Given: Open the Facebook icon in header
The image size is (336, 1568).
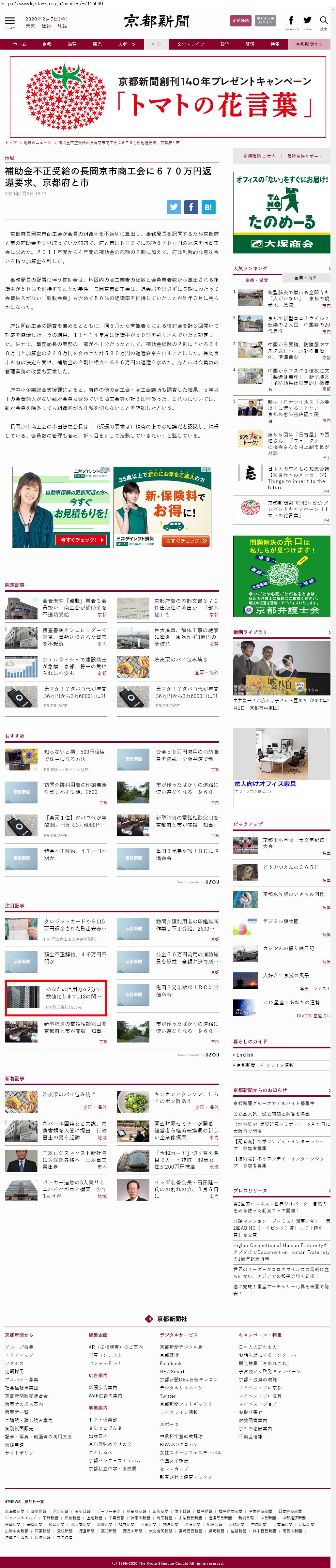Looking at the screenshot, I should pyautogui.click(x=291, y=21).
